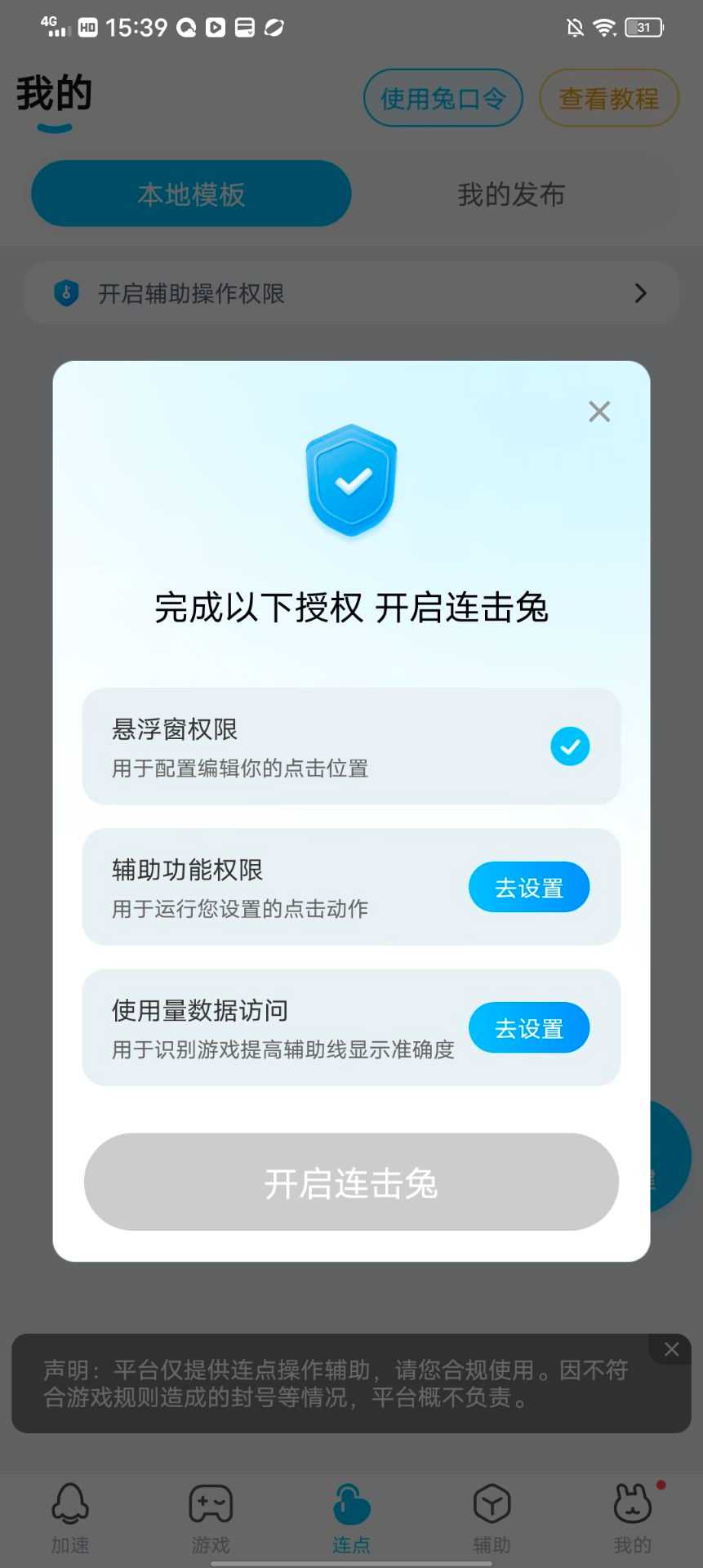Tap 去设置 for 使用量数据访问
This screenshot has height=1568, width=703.
point(528,1027)
